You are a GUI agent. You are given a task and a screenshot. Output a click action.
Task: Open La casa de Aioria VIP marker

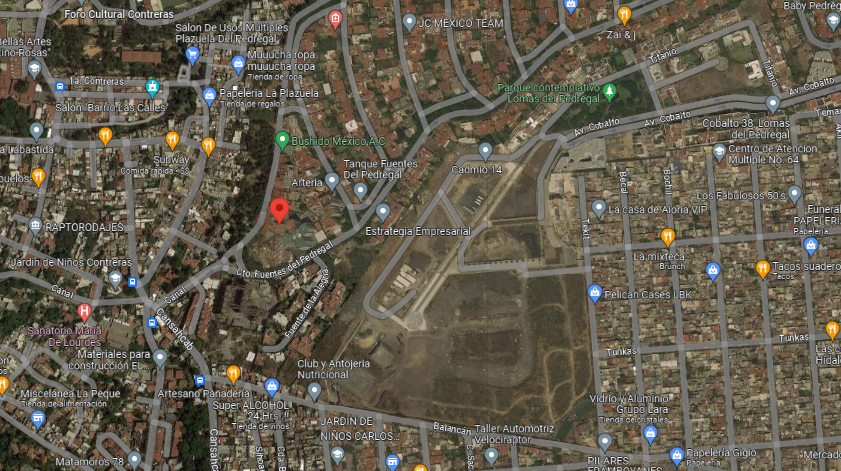click(599, 209)
